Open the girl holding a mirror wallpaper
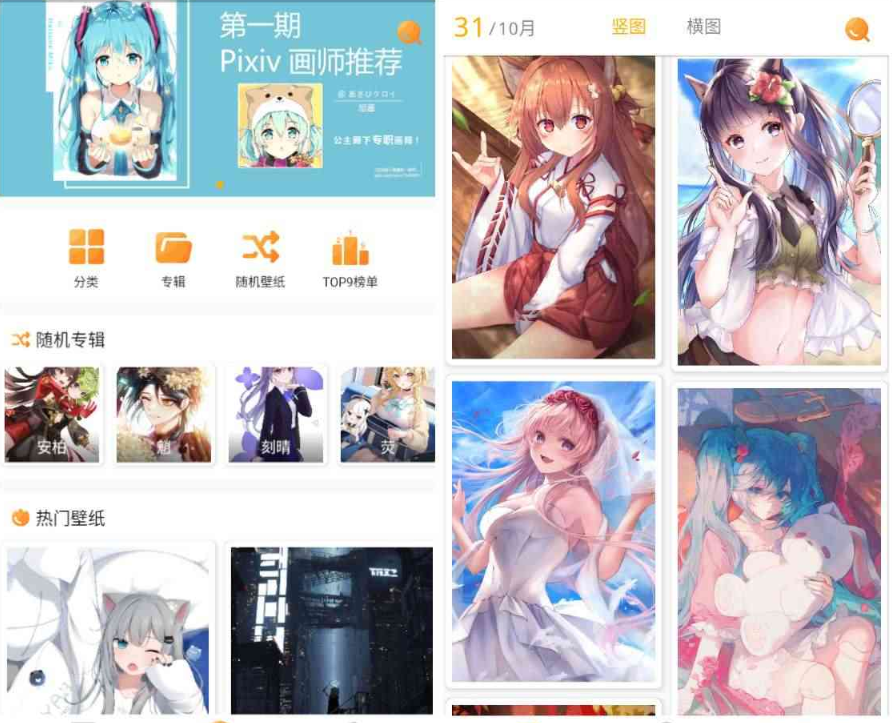 click(780, 210)
